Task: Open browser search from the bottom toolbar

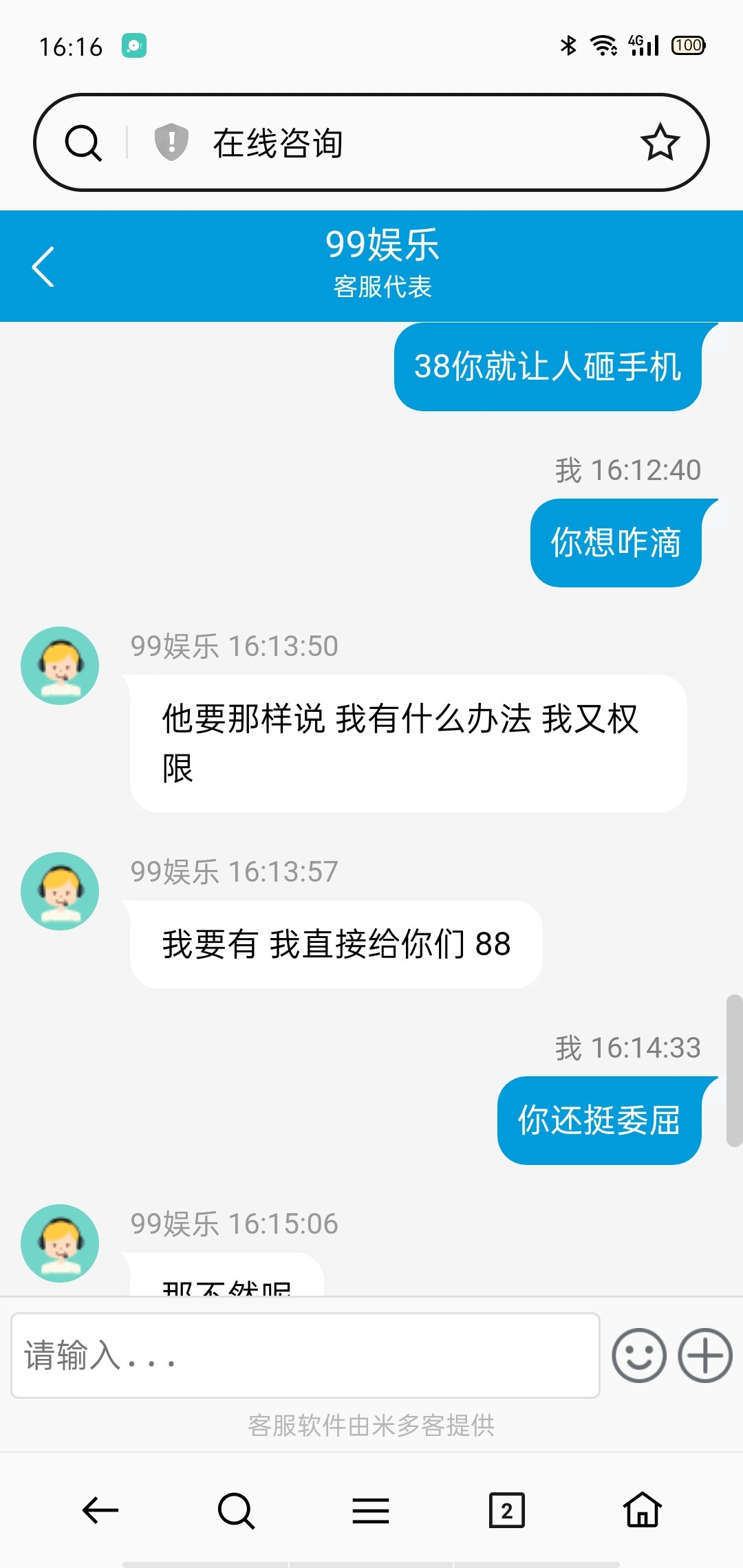Action: point(235,1510)
